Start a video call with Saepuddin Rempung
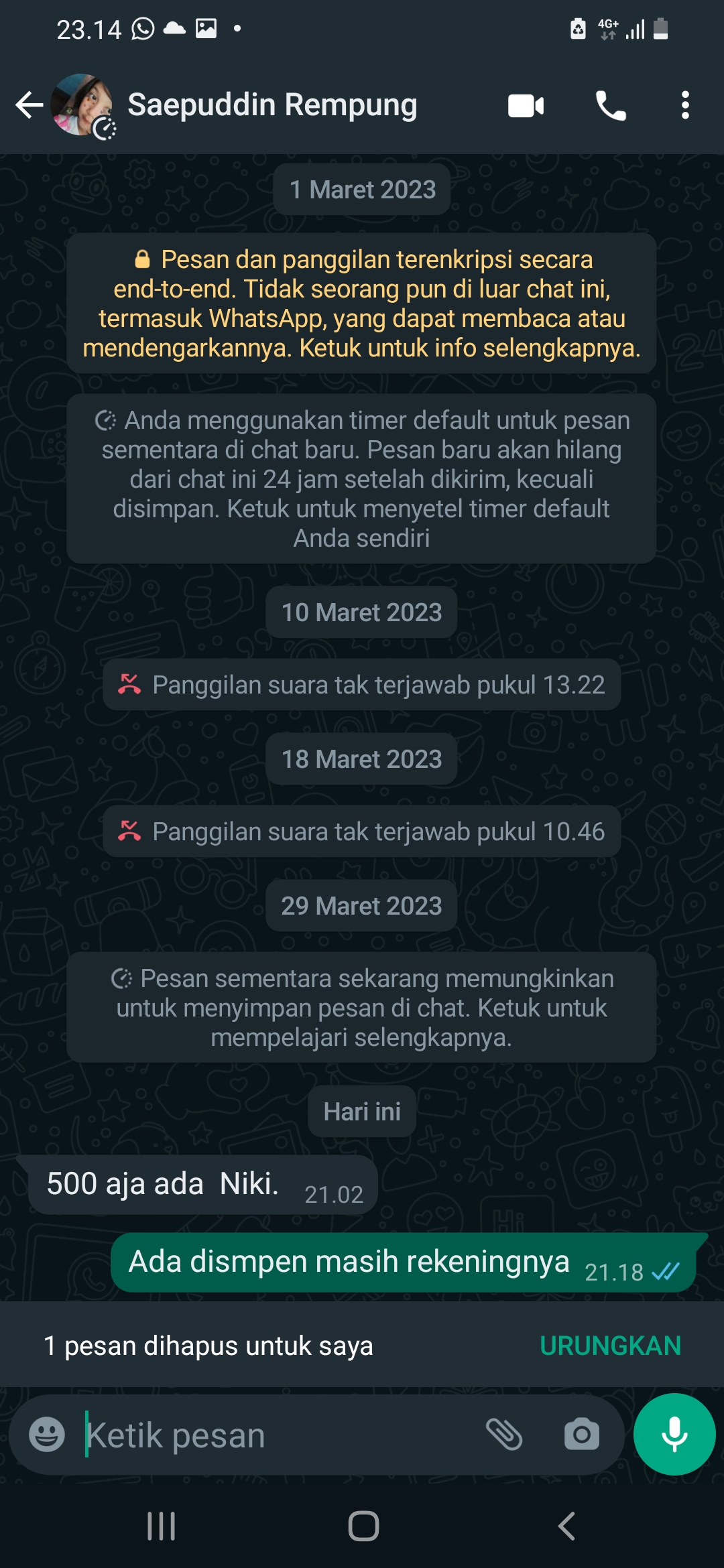 click(x=526, y=105)
